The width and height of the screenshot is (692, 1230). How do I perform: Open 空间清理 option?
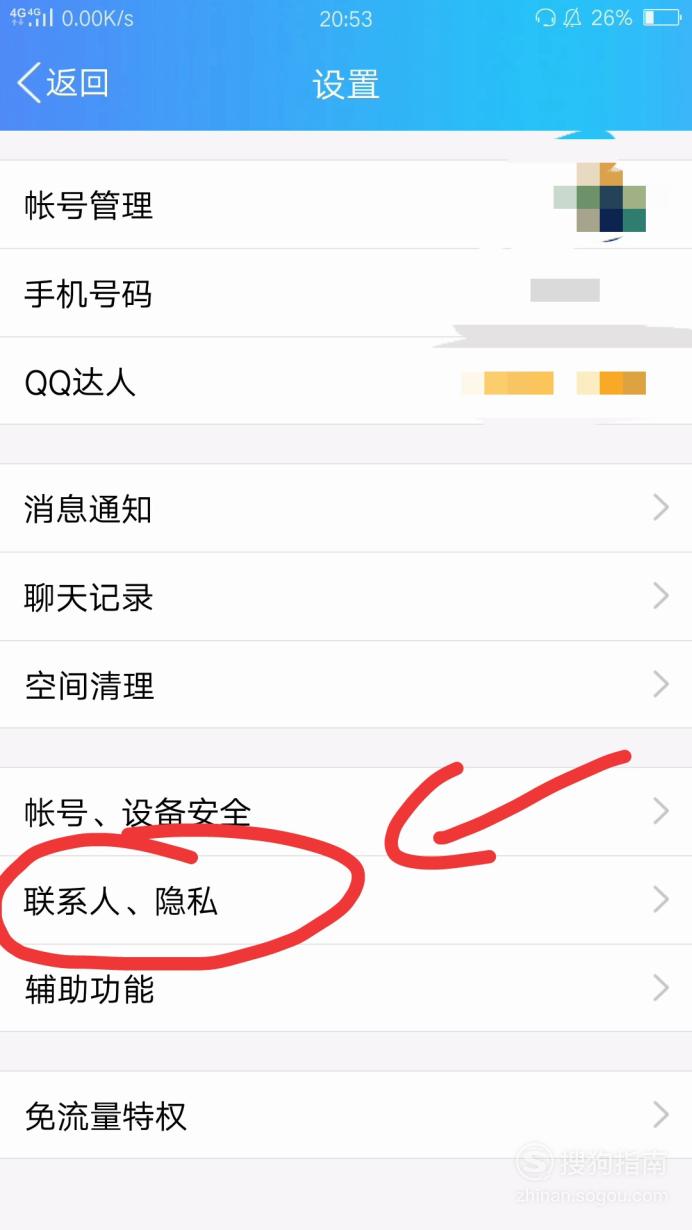(346, 685)
